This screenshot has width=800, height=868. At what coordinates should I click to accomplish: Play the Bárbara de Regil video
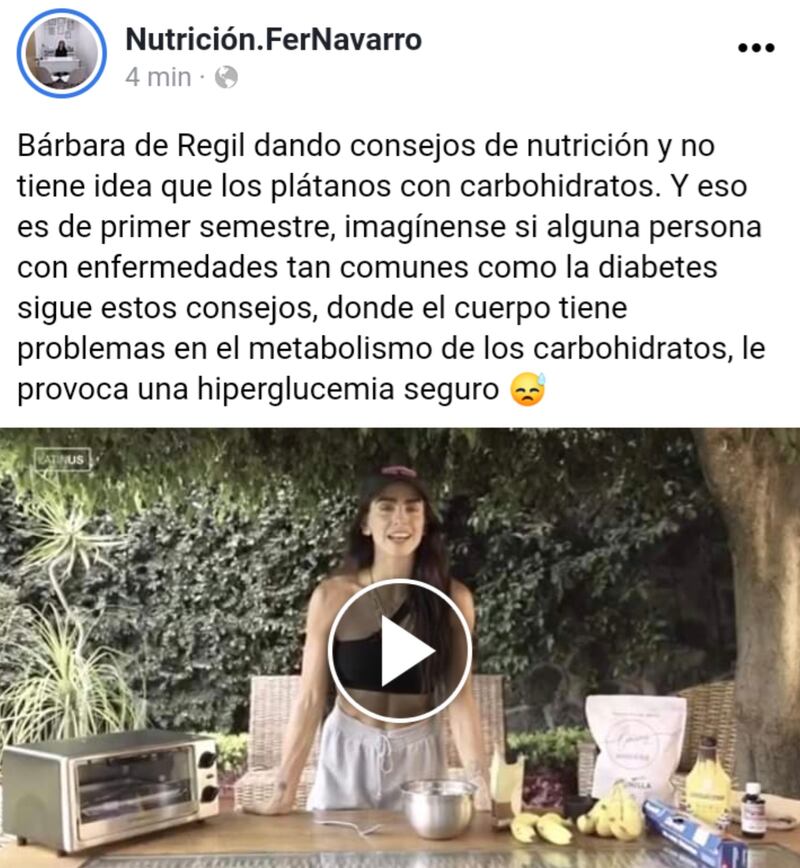click(x=400, y=650)
